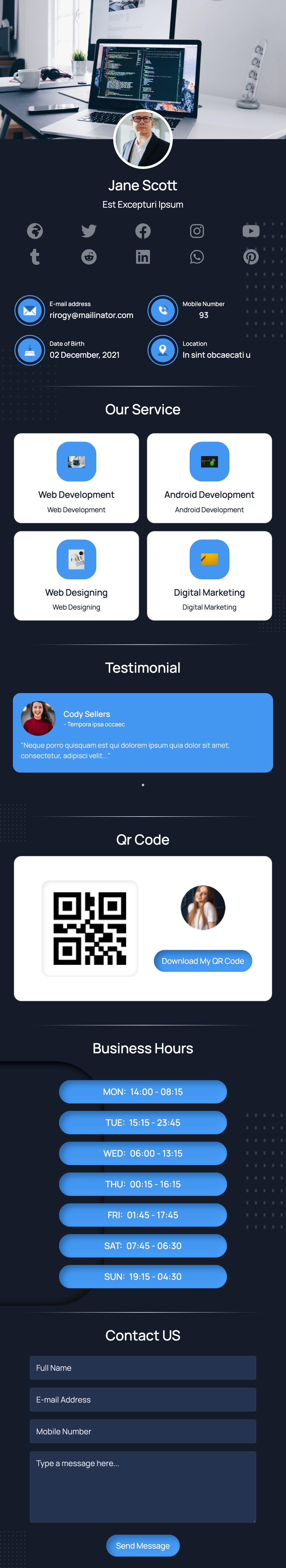Select the message text area
286x1568 pixels.
point(143,1486)
